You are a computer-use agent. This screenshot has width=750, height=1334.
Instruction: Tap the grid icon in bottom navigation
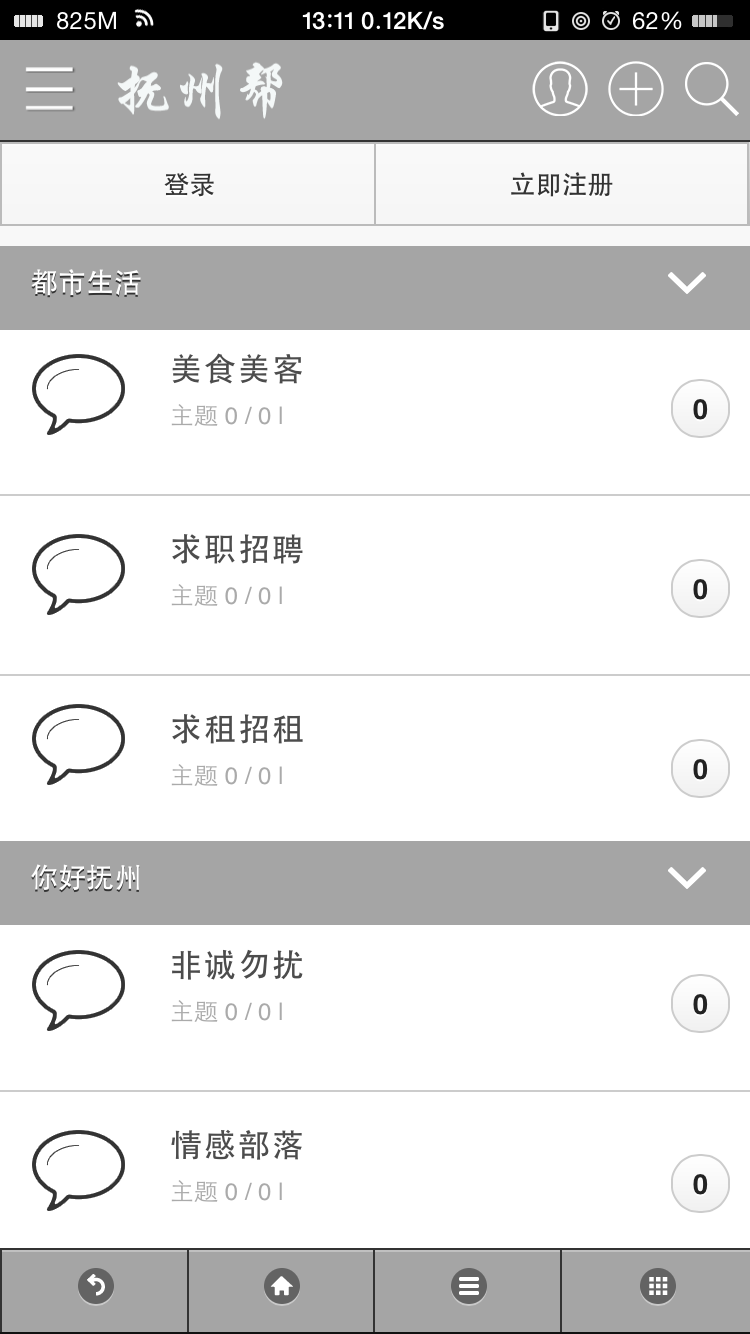coord(656,1287)
